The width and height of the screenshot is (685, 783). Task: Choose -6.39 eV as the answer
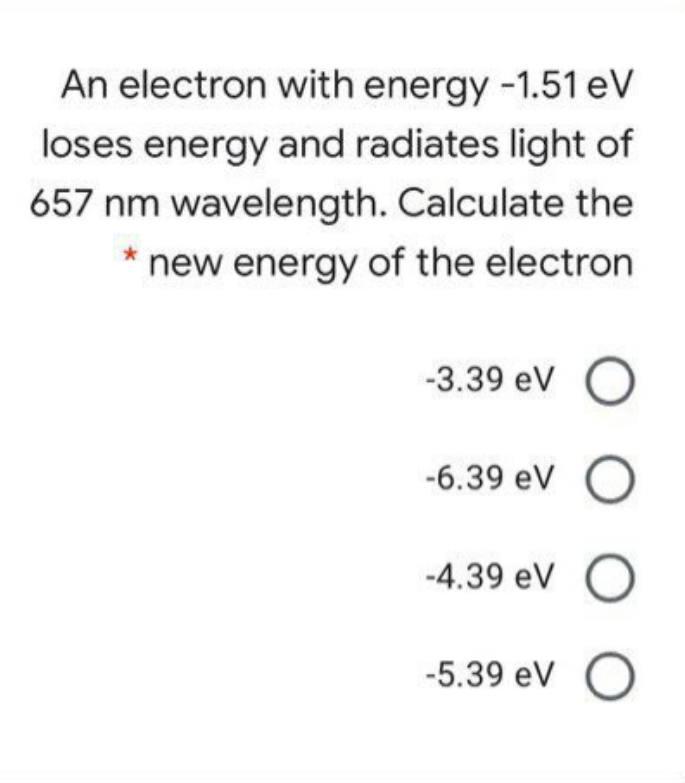[x=615, y=481]
